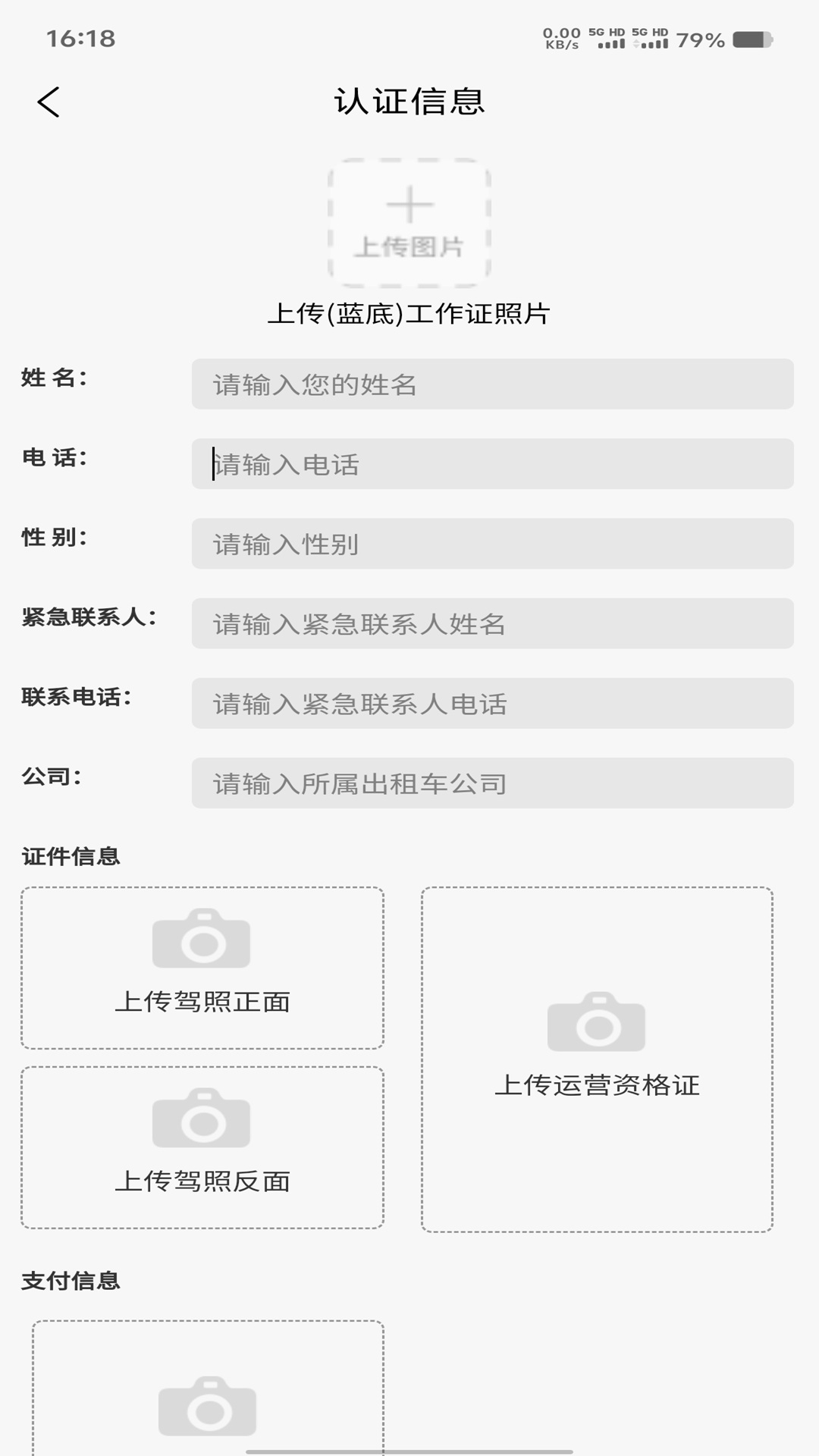Click the 公司 taxi company input
Screen dimensions: 819x1456
[x=493, y=784]
